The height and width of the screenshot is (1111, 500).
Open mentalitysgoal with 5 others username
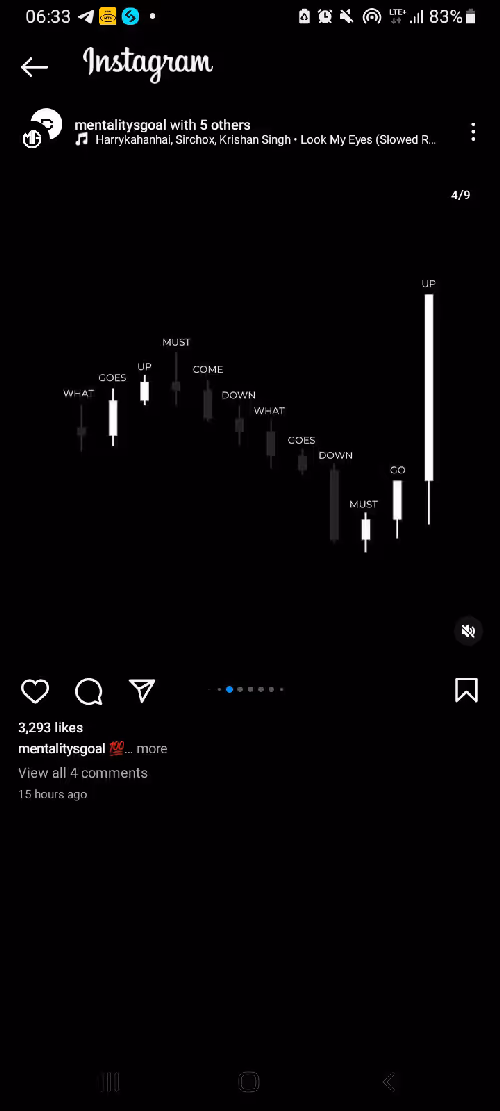[162, 125]
